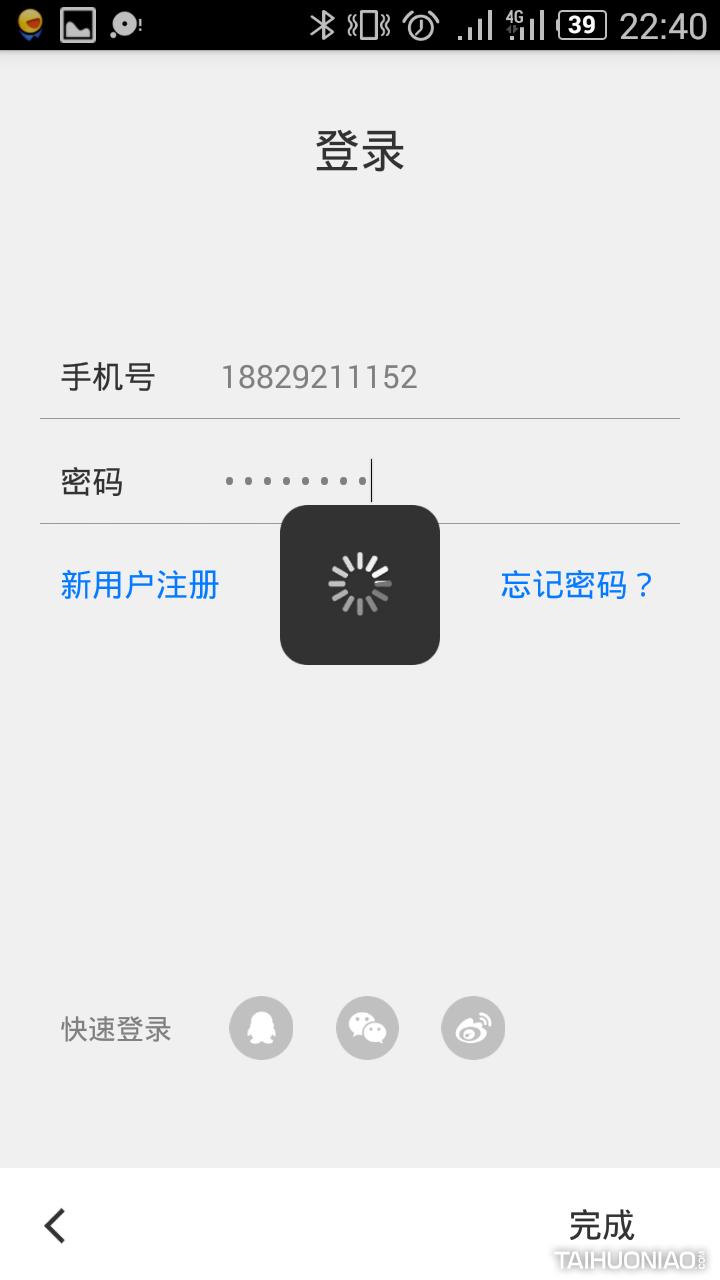Click the phone number field showing 18829211152
The image size is (720, 1280).
pyautogui.click(x=320, y=376)
